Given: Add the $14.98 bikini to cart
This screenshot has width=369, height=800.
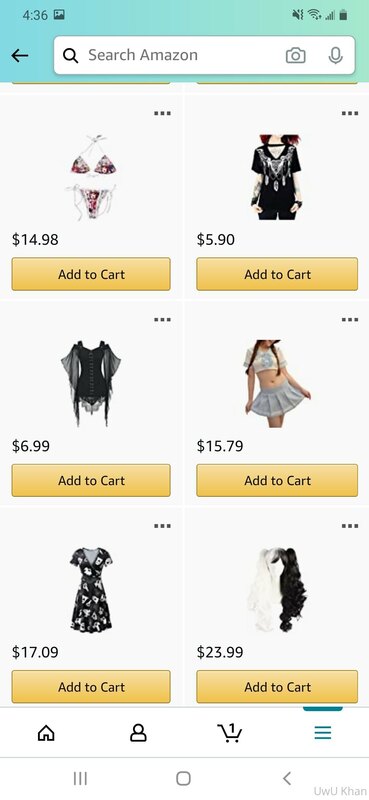Looking at the screenshot, I should pos(91,274).
